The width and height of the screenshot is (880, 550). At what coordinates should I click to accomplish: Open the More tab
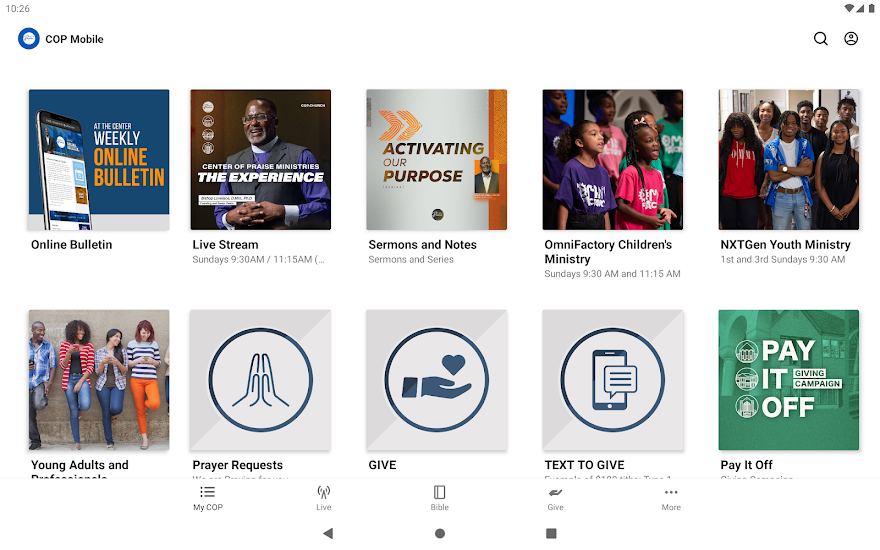click(671, 498)
